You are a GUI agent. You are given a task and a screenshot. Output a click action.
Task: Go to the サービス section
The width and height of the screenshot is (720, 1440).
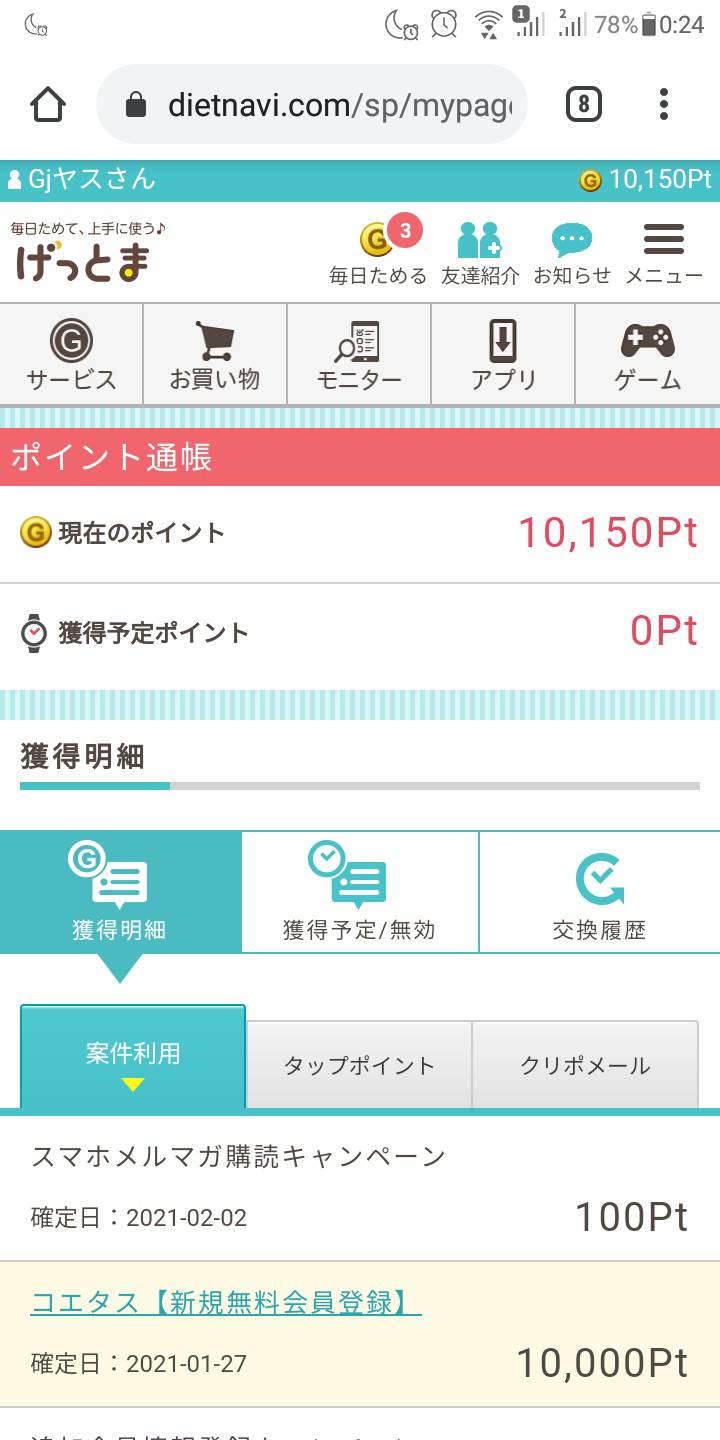coord(71,355)
